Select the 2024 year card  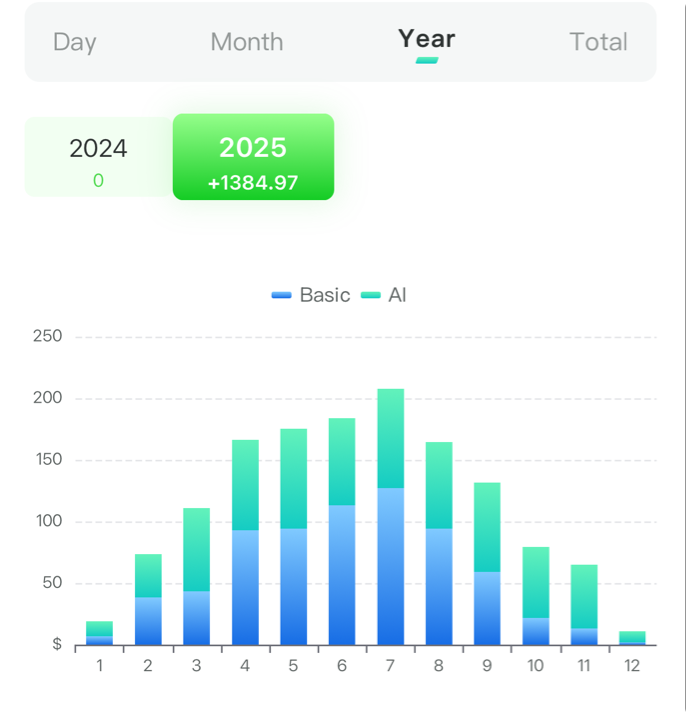tap(98, 158)
